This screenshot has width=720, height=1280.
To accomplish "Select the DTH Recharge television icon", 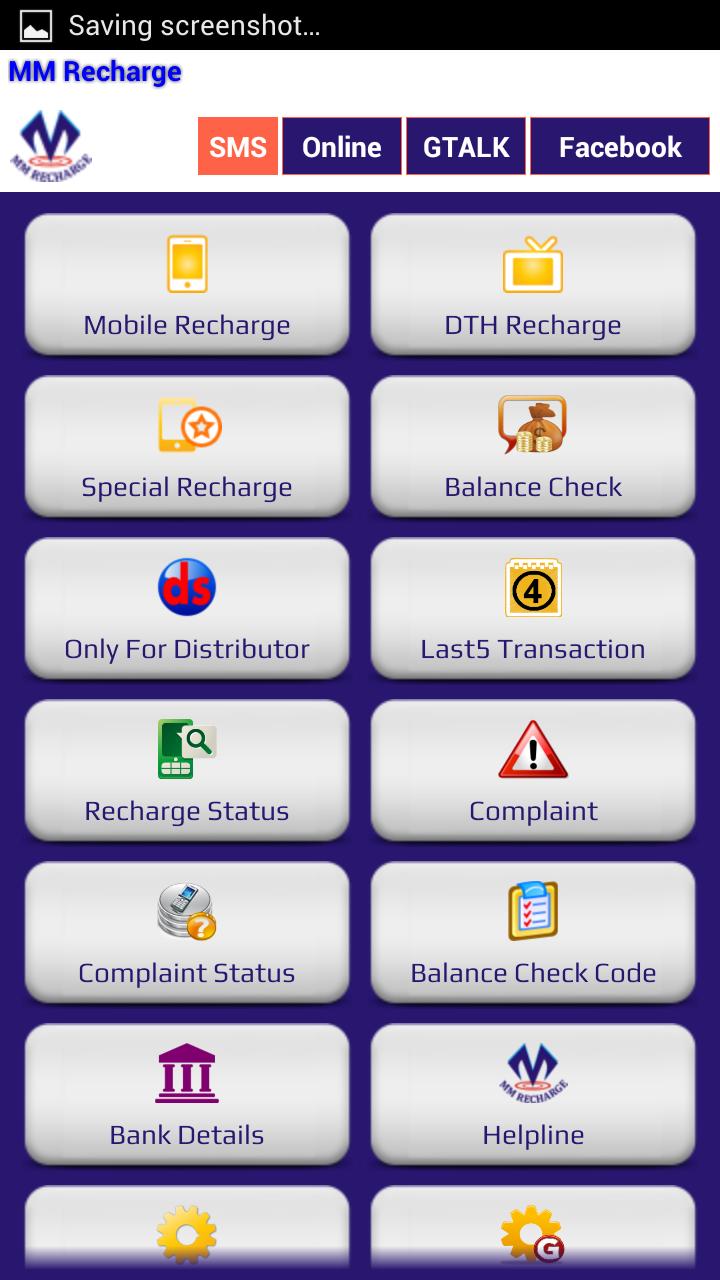I will point(532,262).
